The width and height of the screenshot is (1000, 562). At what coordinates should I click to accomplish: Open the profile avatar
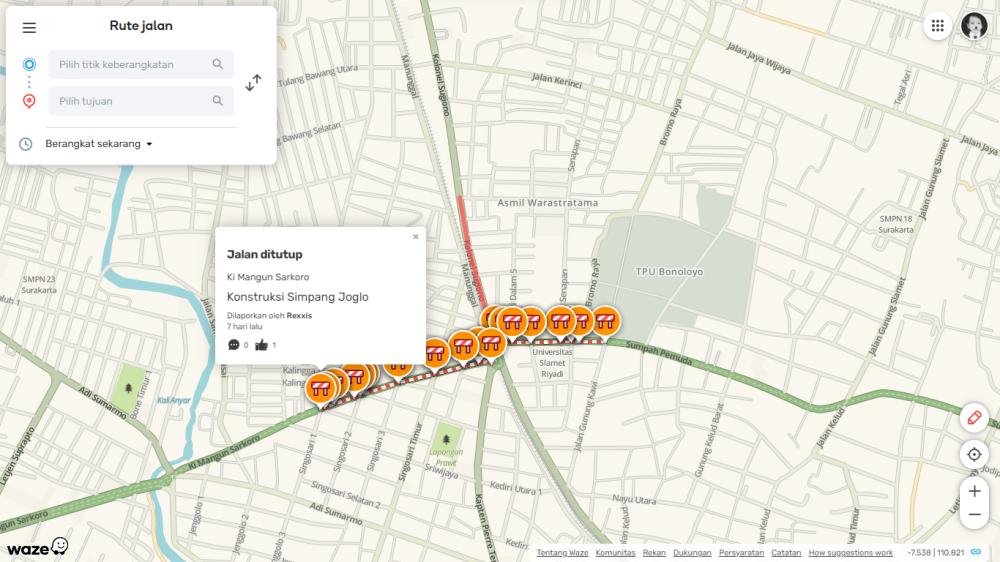pos(974,26)
